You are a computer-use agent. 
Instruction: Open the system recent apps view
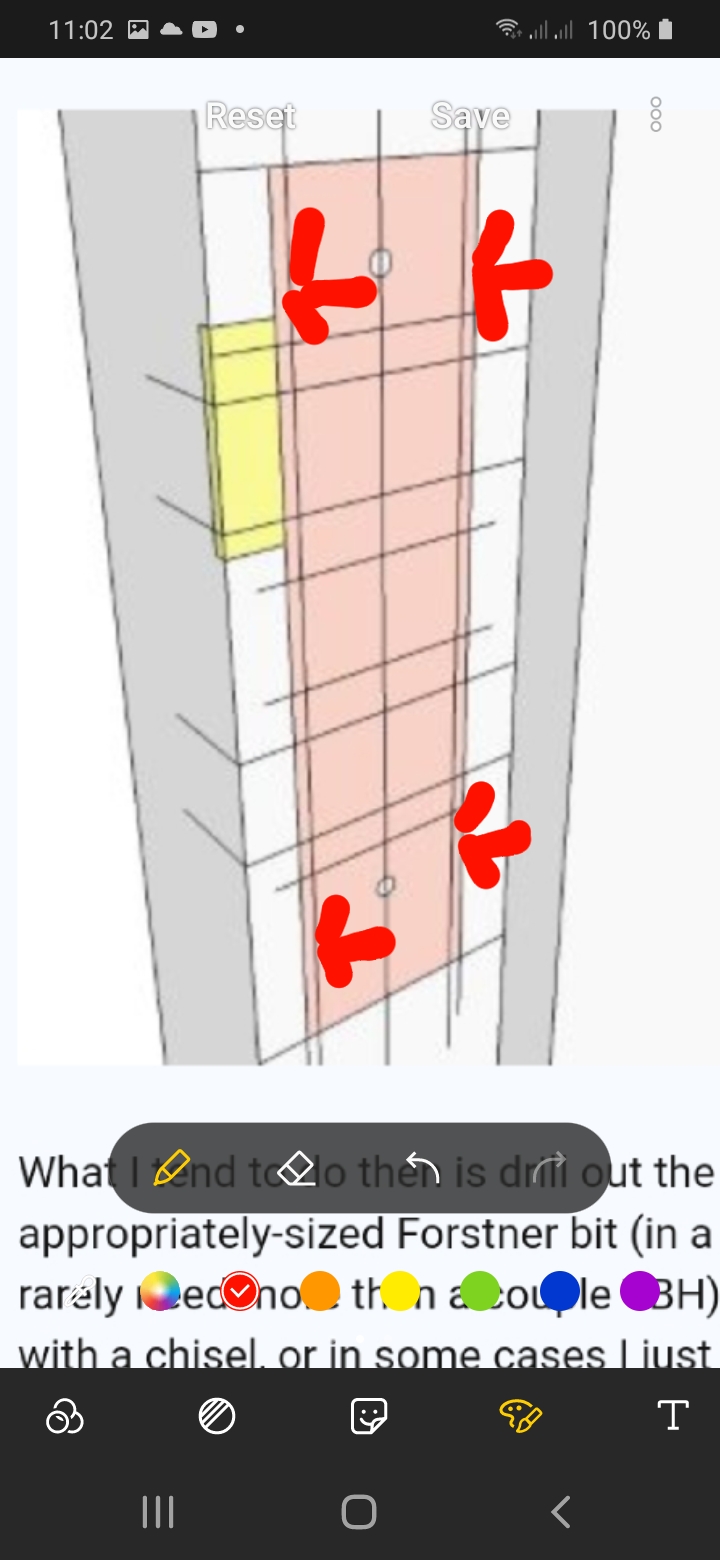[x=158, y=1512]
